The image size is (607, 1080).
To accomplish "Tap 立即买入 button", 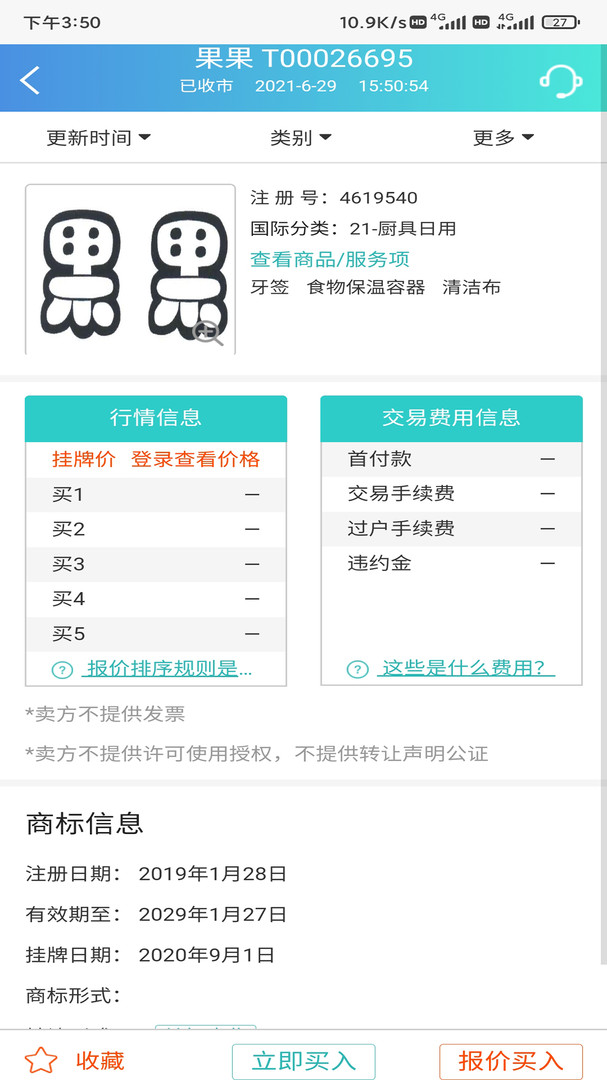I will click(303, 1061).
